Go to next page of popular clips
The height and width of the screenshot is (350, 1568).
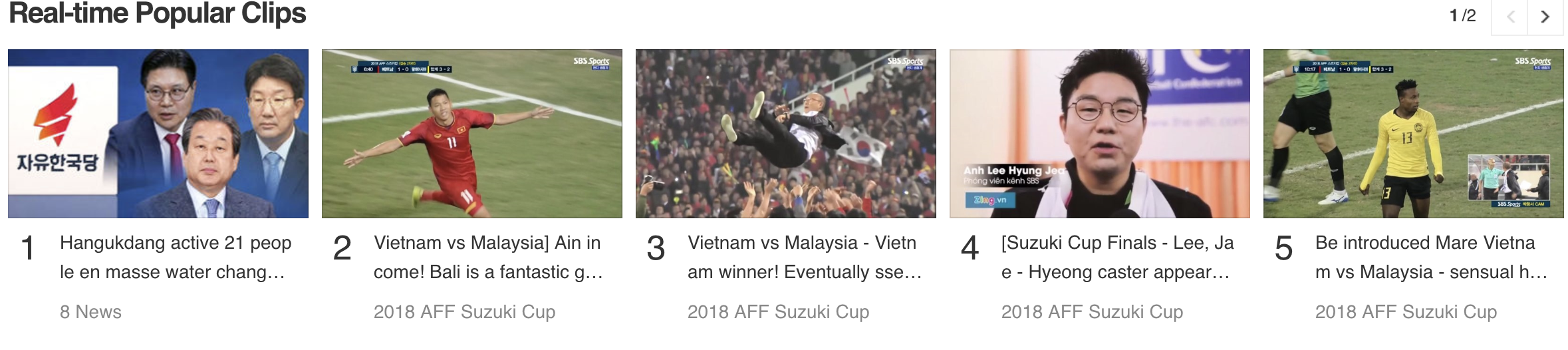click(1545, 17)
